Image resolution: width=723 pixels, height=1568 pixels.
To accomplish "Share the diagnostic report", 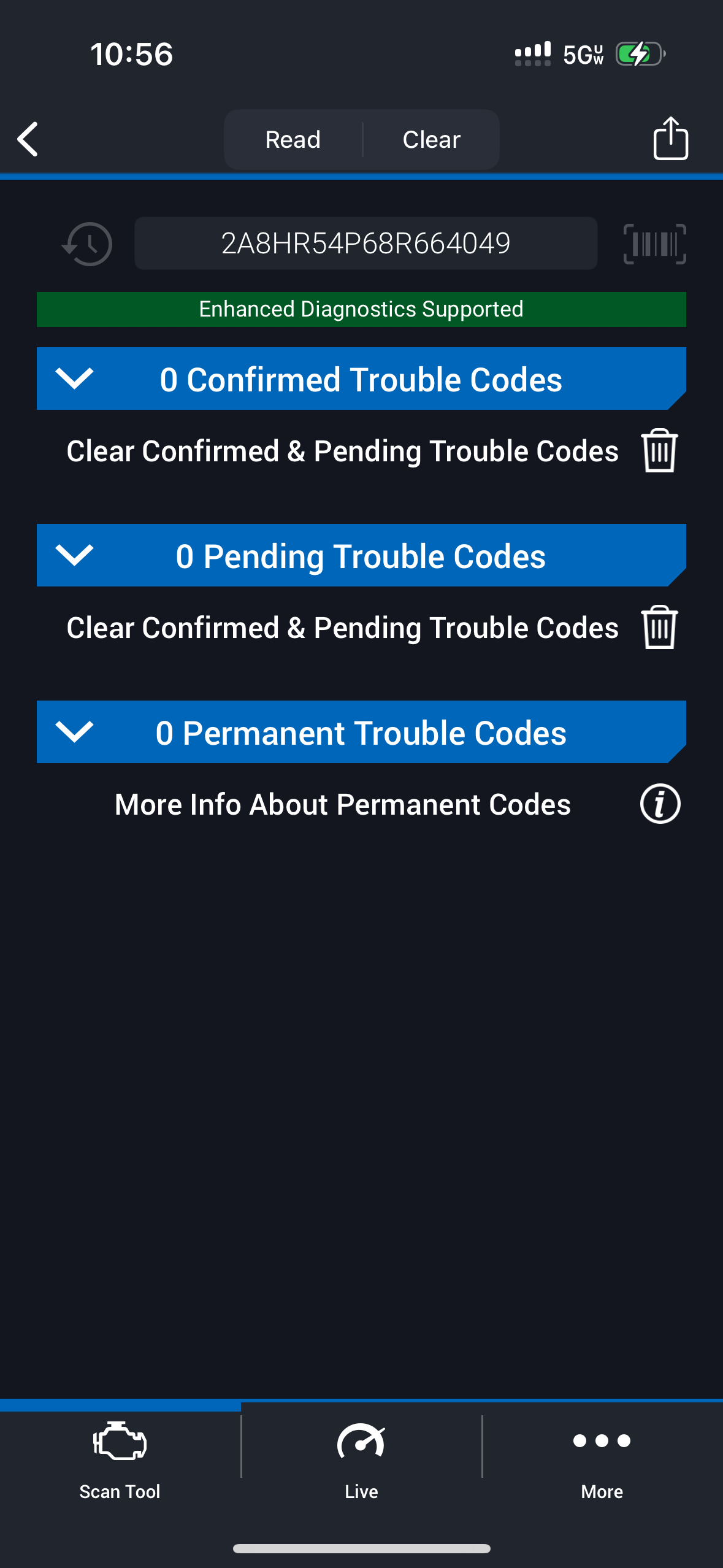I will tap(670, 139).
